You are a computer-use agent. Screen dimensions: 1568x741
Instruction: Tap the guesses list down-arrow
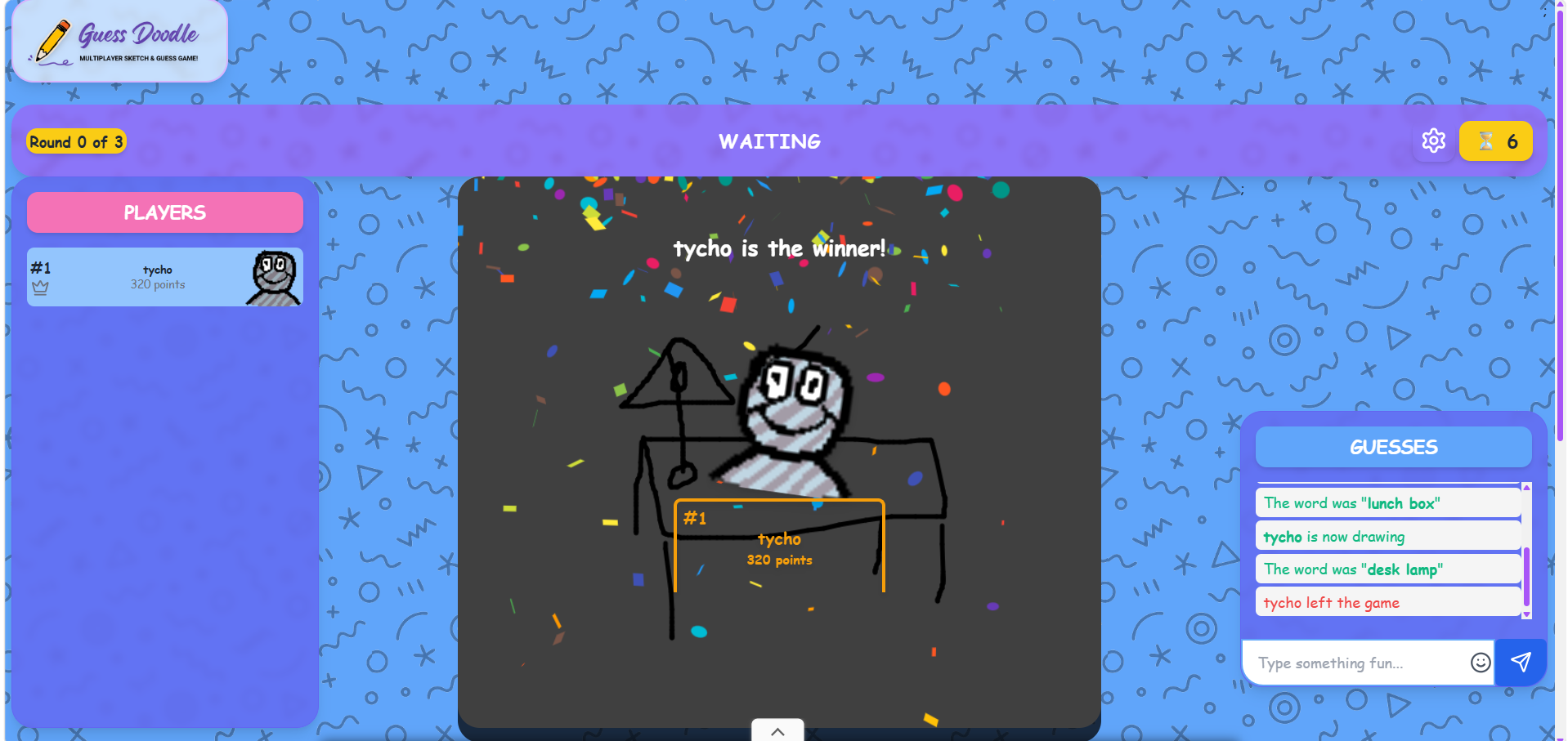[1525, 614]
